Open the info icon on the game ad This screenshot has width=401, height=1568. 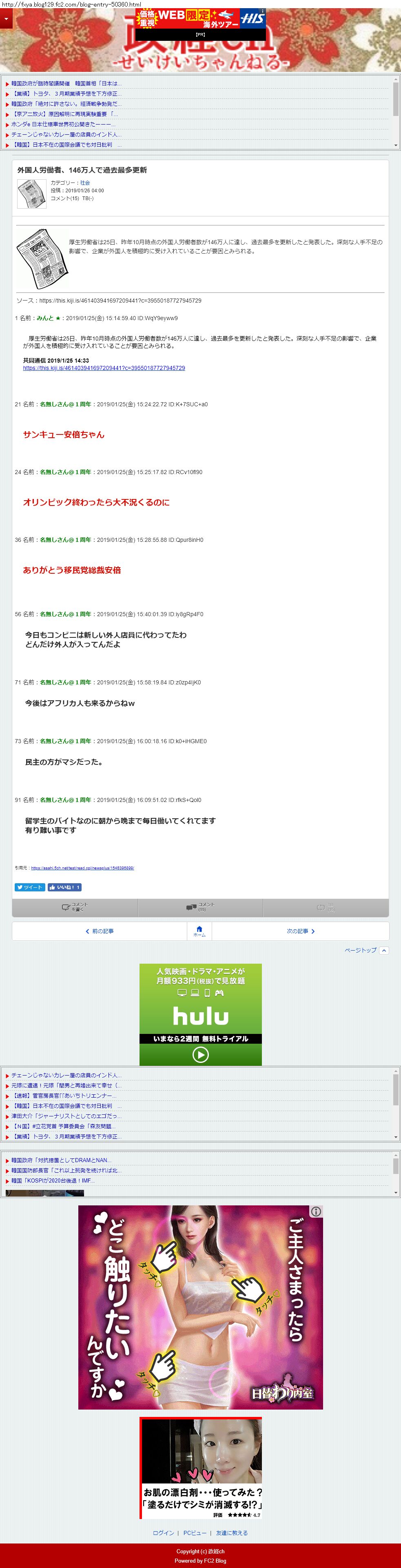(316, 1211)
